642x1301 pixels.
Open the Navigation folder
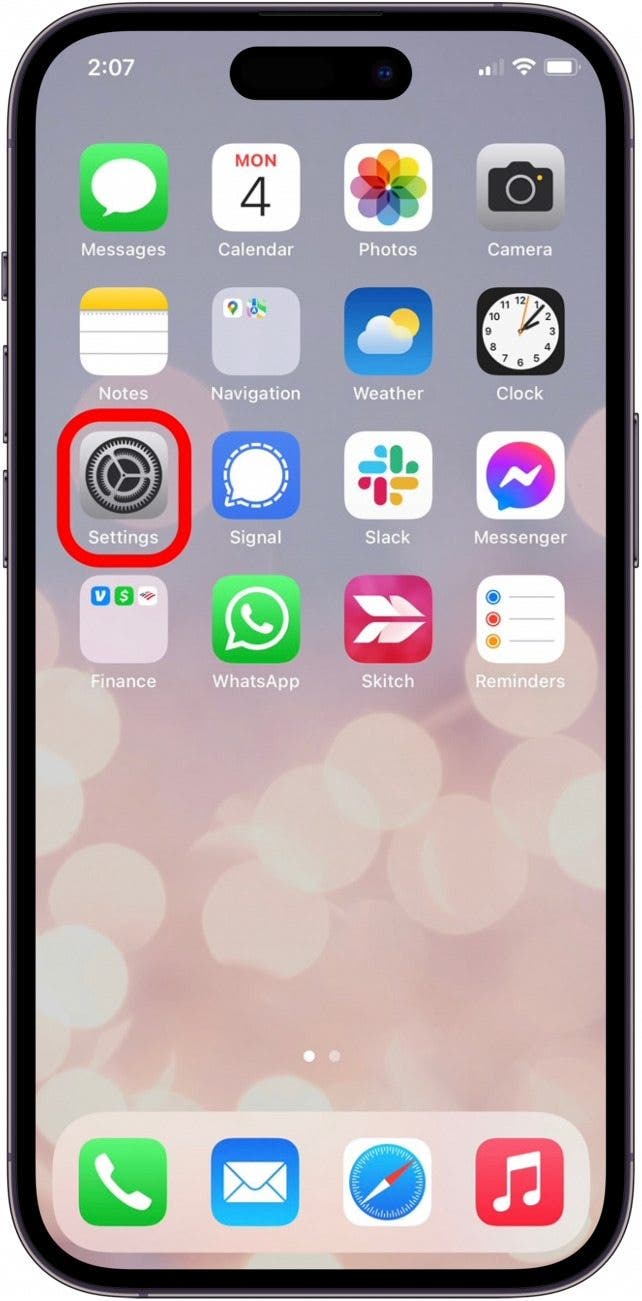click(256, 332)
